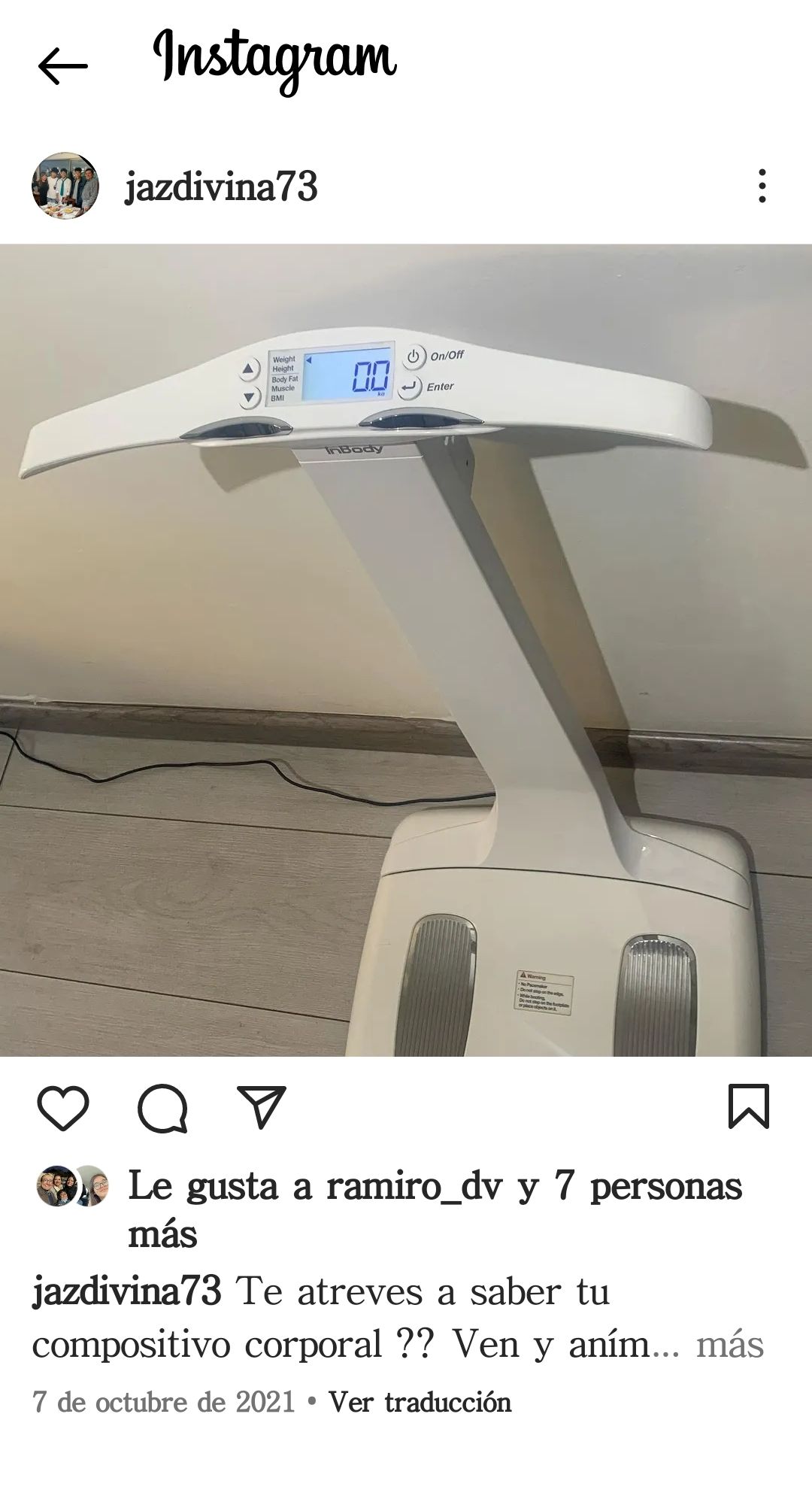This screenshot has height=1508, width=812.
Task: Open the post's three-dot options menu
Action: click(762, 186)
